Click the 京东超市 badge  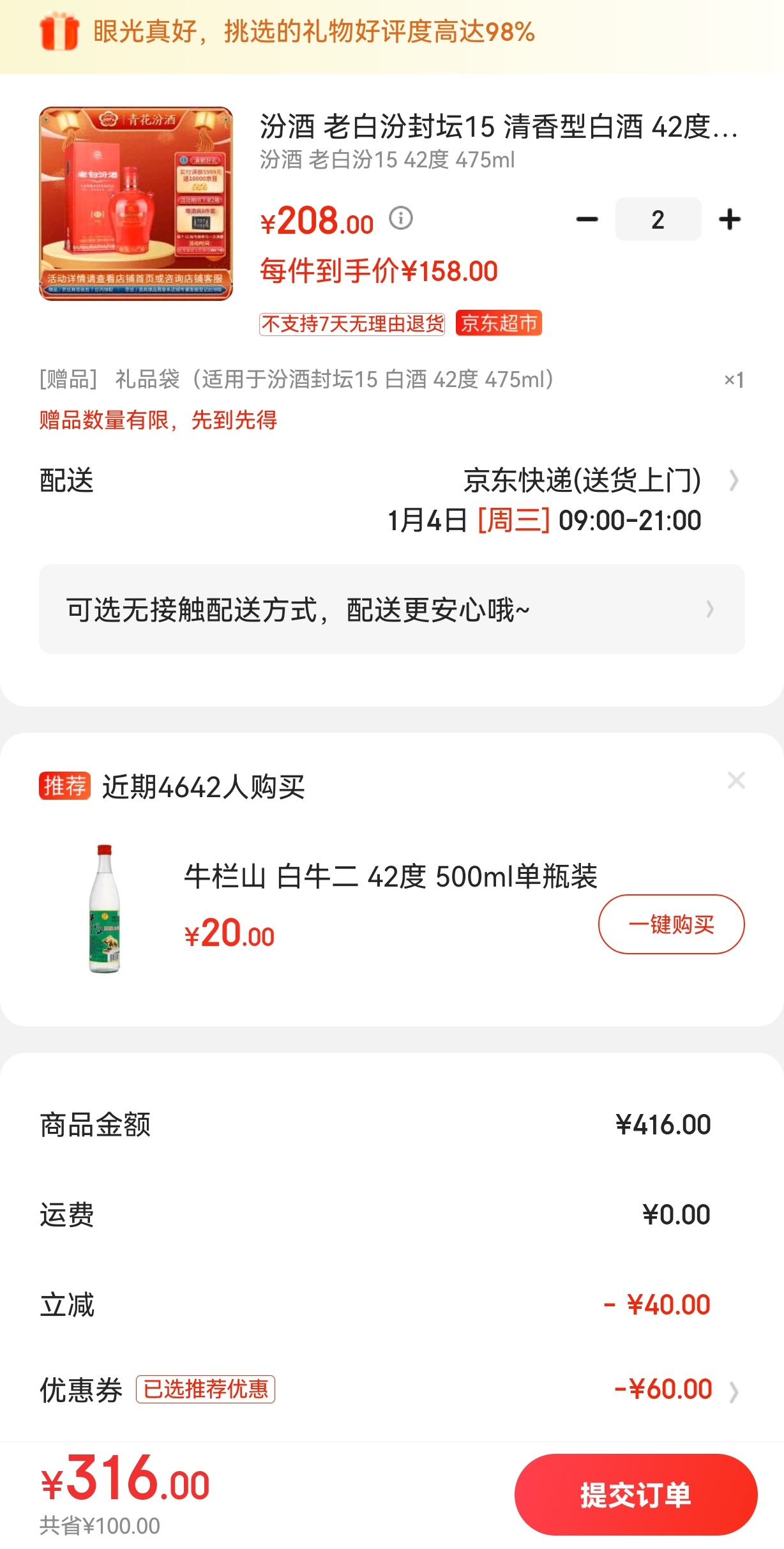[x=499, y=324]
